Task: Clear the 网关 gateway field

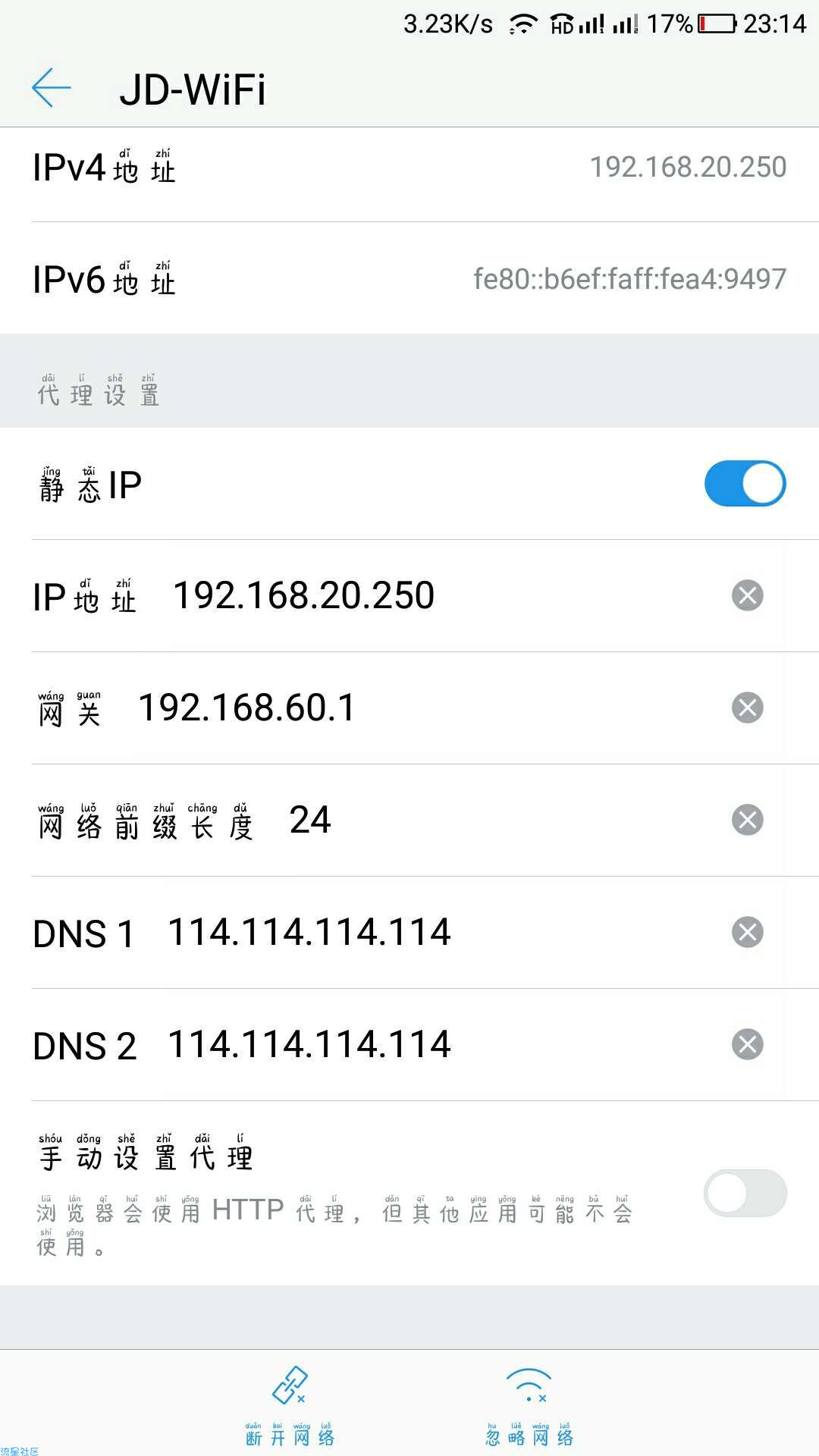Action: 748,708
